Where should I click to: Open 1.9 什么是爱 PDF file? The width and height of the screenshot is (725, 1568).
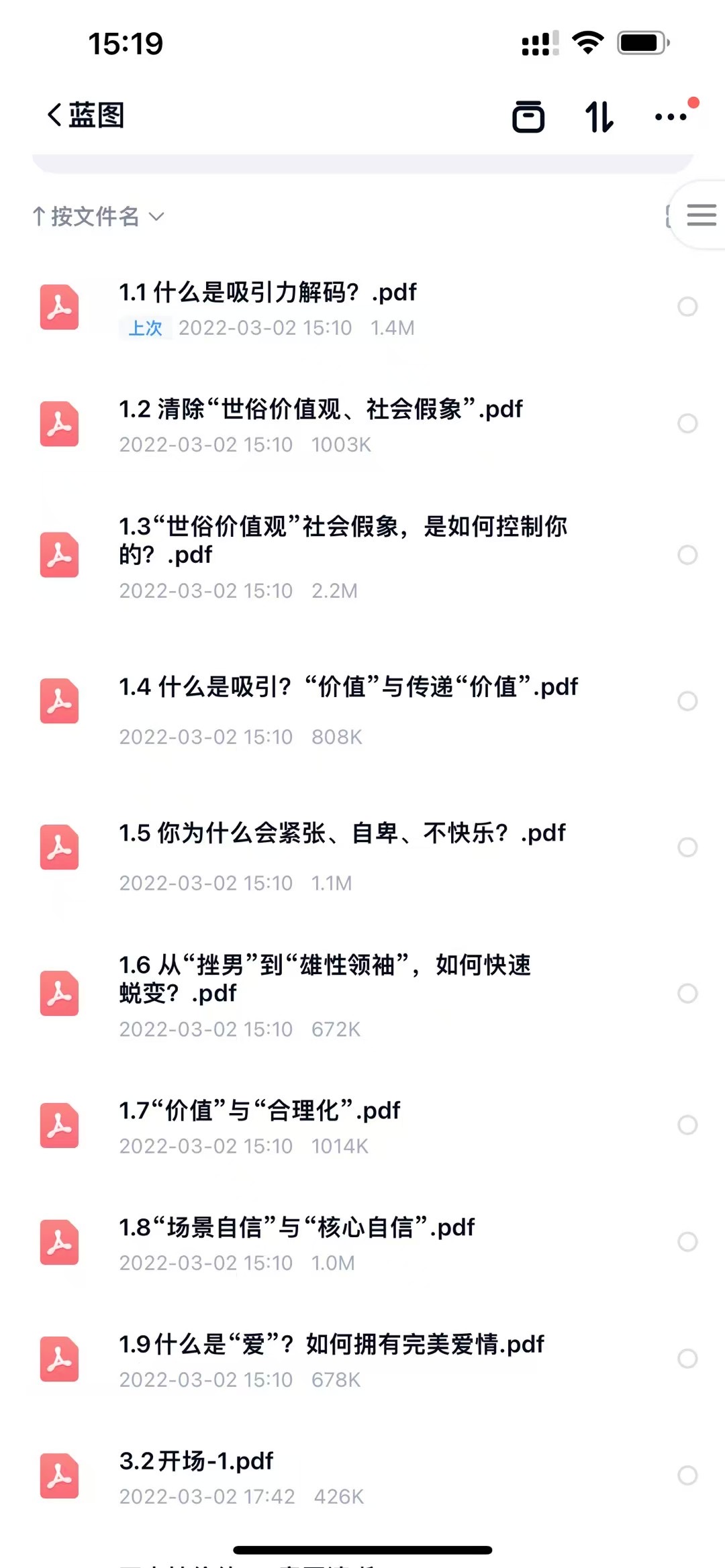[332, 1345]
